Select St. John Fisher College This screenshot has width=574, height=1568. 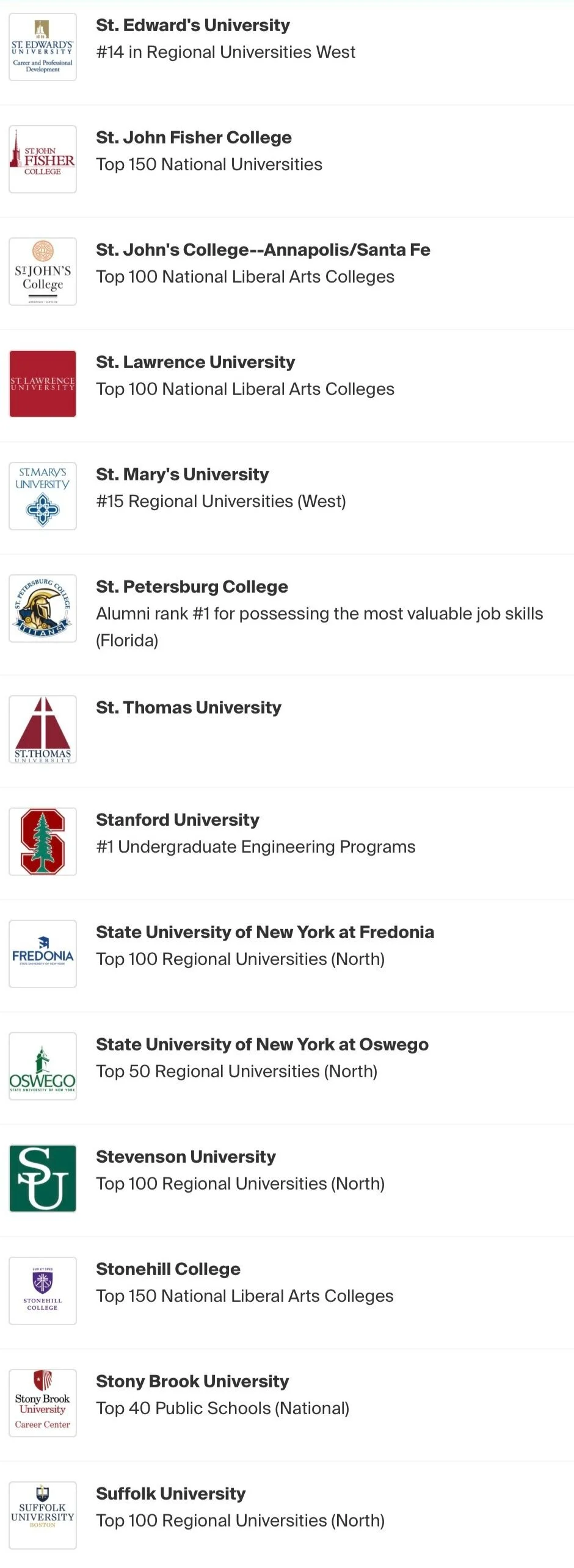pyautogui.click(x=194, y=138)
